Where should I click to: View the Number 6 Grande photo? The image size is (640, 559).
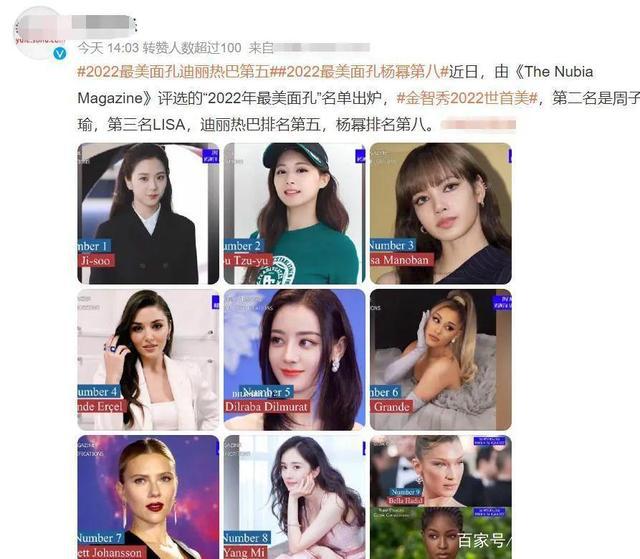(440, 359)
